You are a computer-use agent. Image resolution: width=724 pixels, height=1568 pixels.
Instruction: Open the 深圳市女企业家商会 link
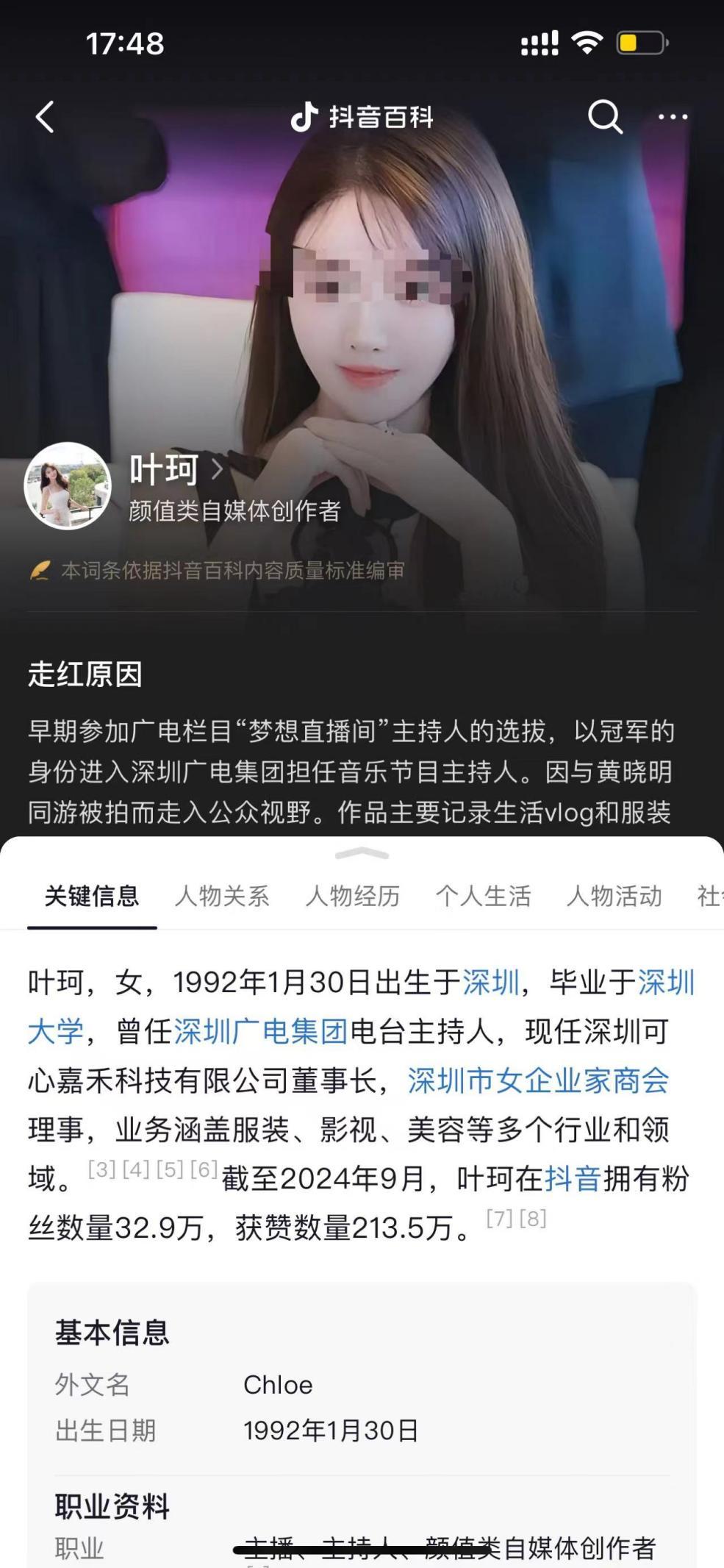(538, 1080)
